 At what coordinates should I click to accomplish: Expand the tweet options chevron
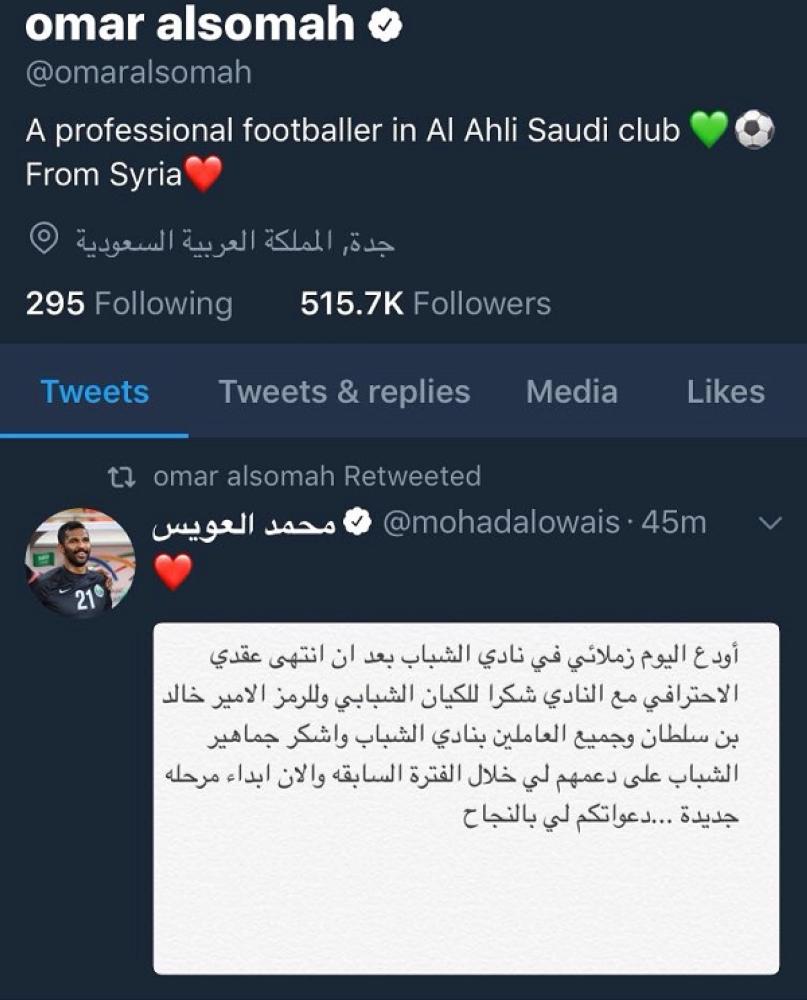tap(770, 523)
